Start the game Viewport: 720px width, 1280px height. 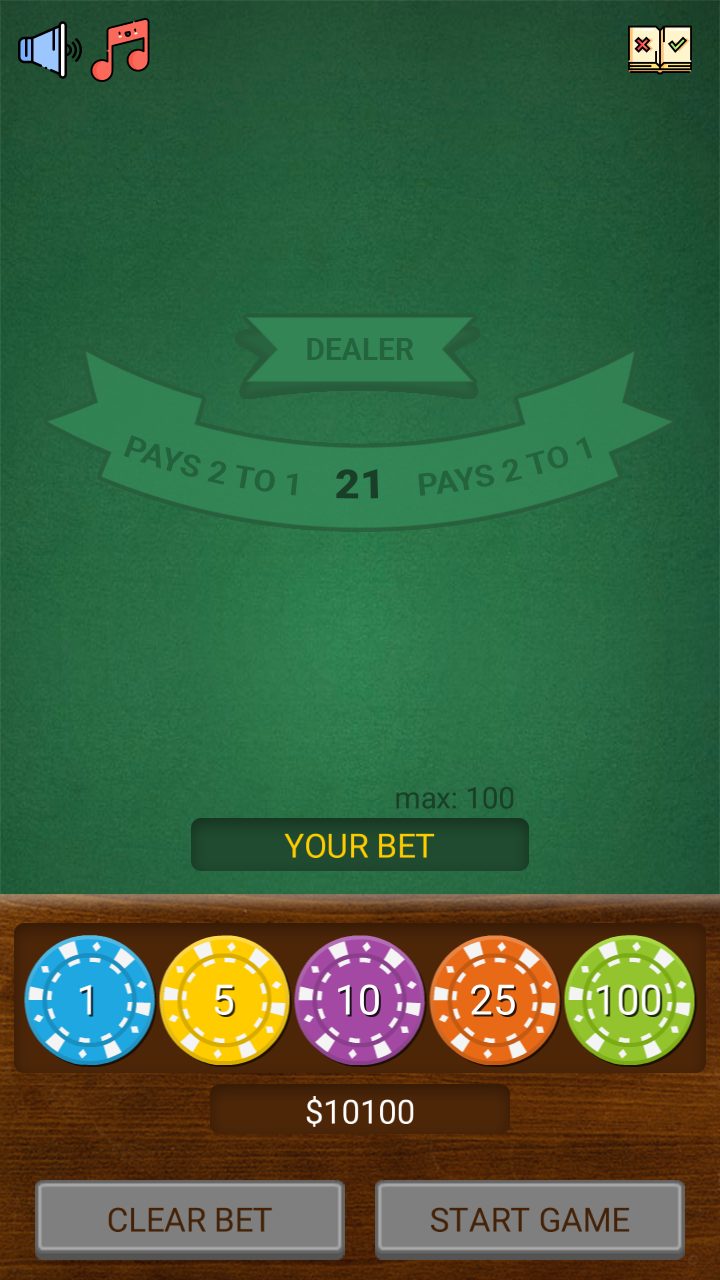(530, 1219)
